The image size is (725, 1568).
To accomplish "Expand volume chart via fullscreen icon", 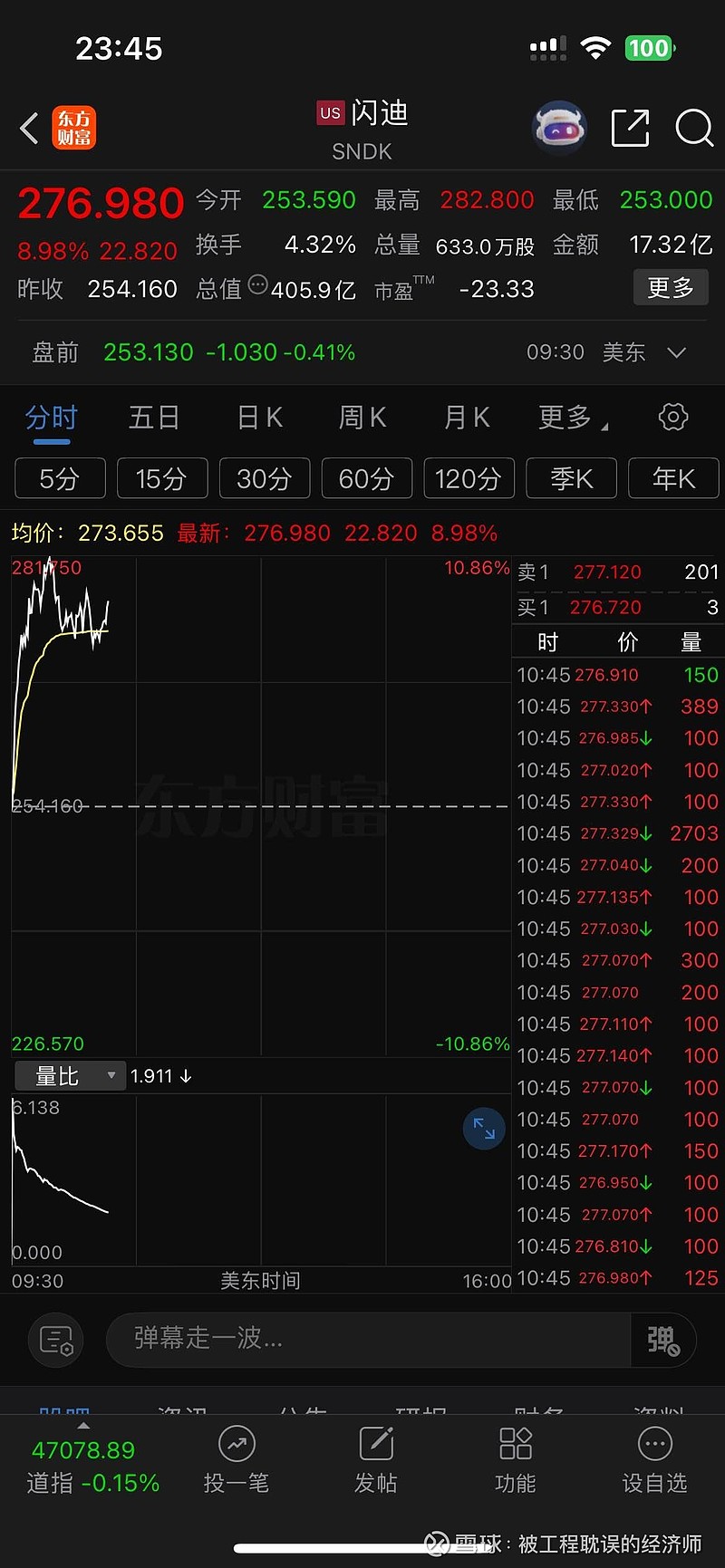I will 484,1129.
